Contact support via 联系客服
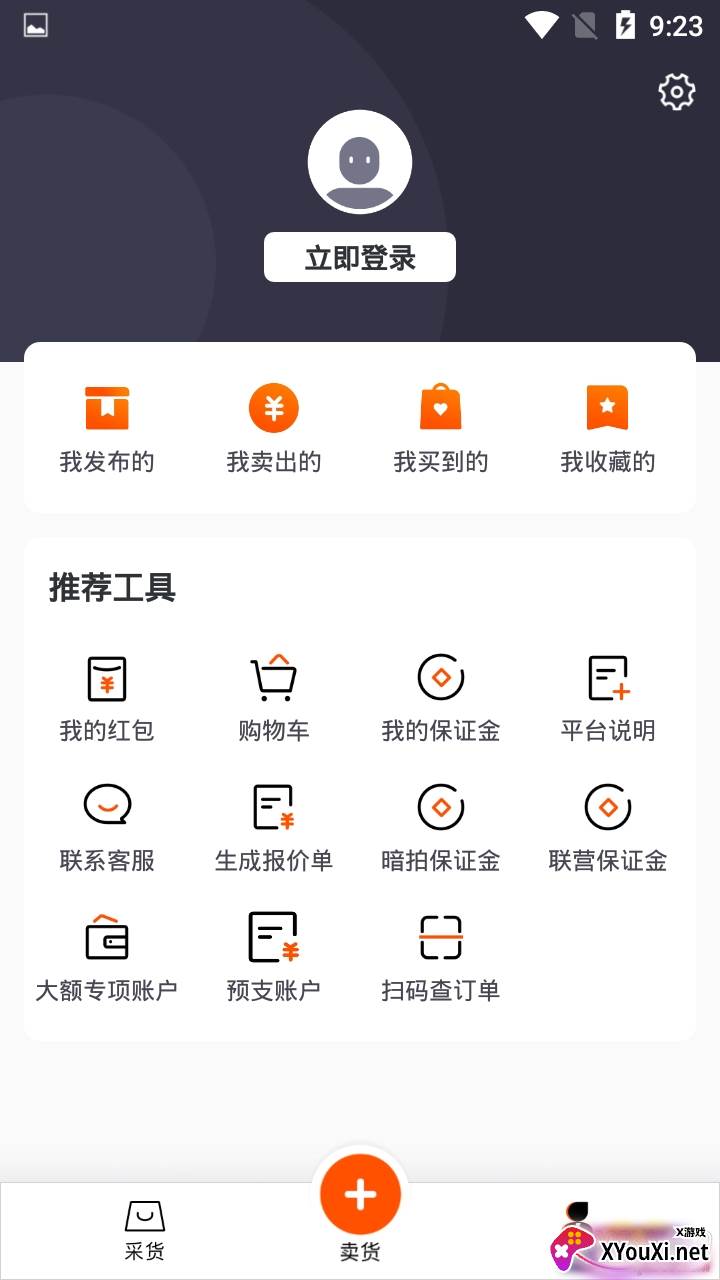 tap(107, 828)
